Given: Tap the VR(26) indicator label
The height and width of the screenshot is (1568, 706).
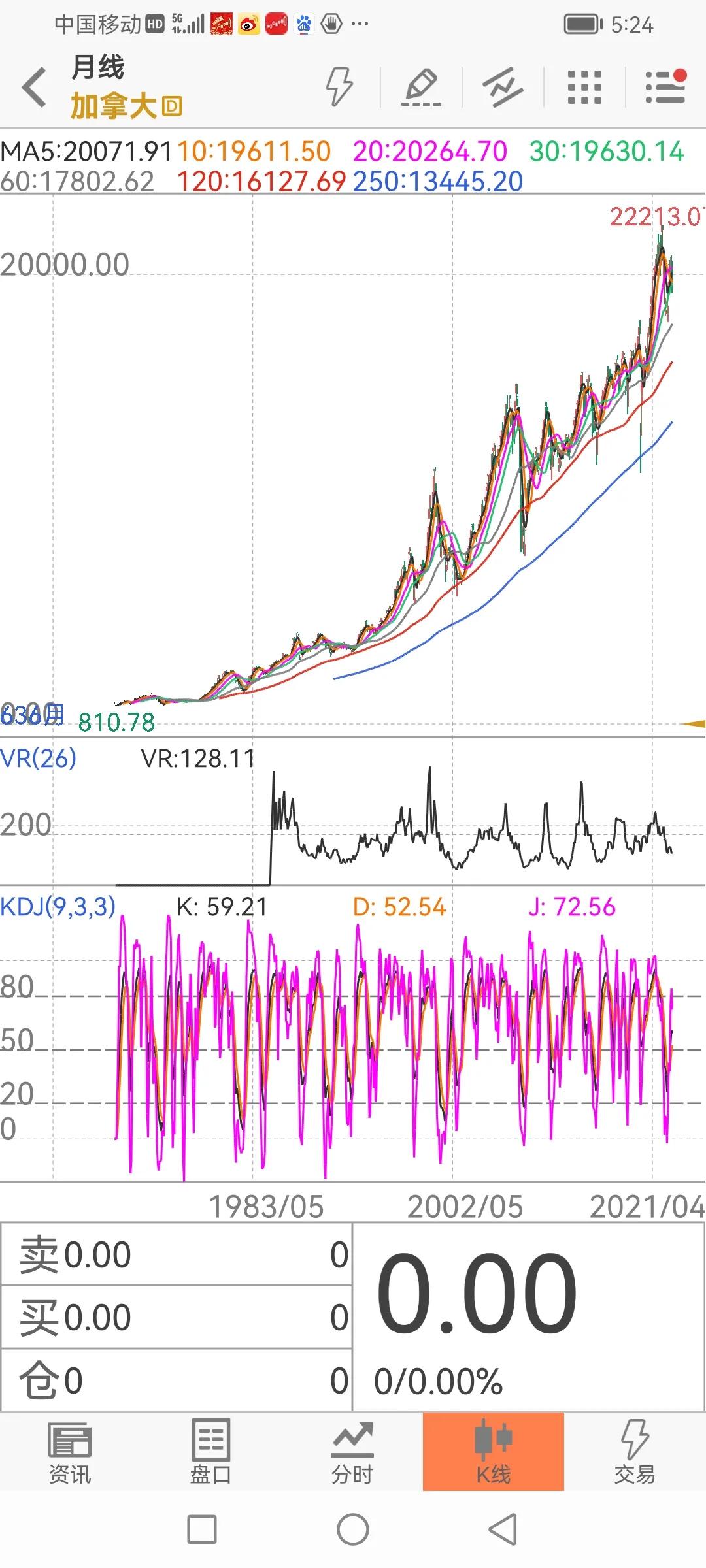Looking at the screenshot, I should coord(39,759).
